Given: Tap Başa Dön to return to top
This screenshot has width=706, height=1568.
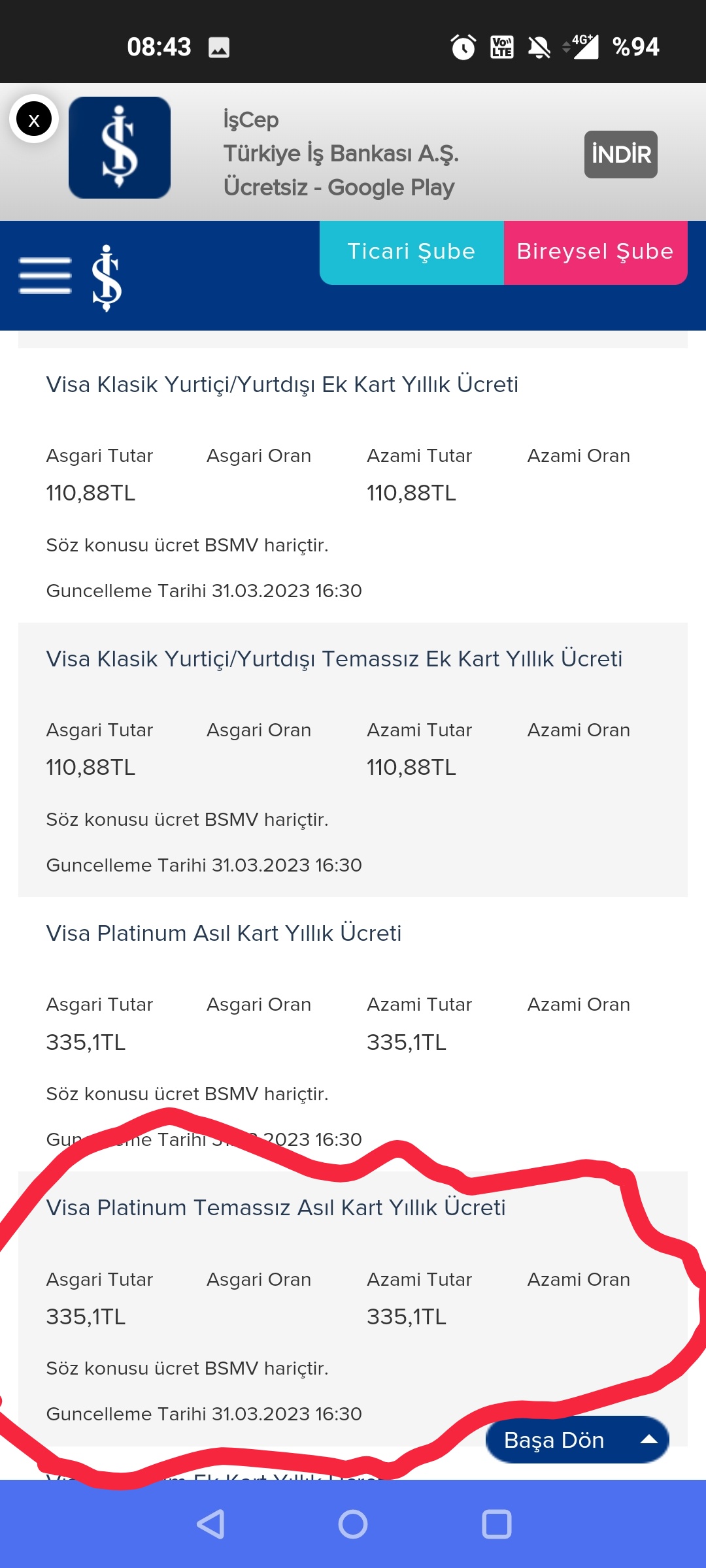Looking at the screenshot, I should [577, 1440].
